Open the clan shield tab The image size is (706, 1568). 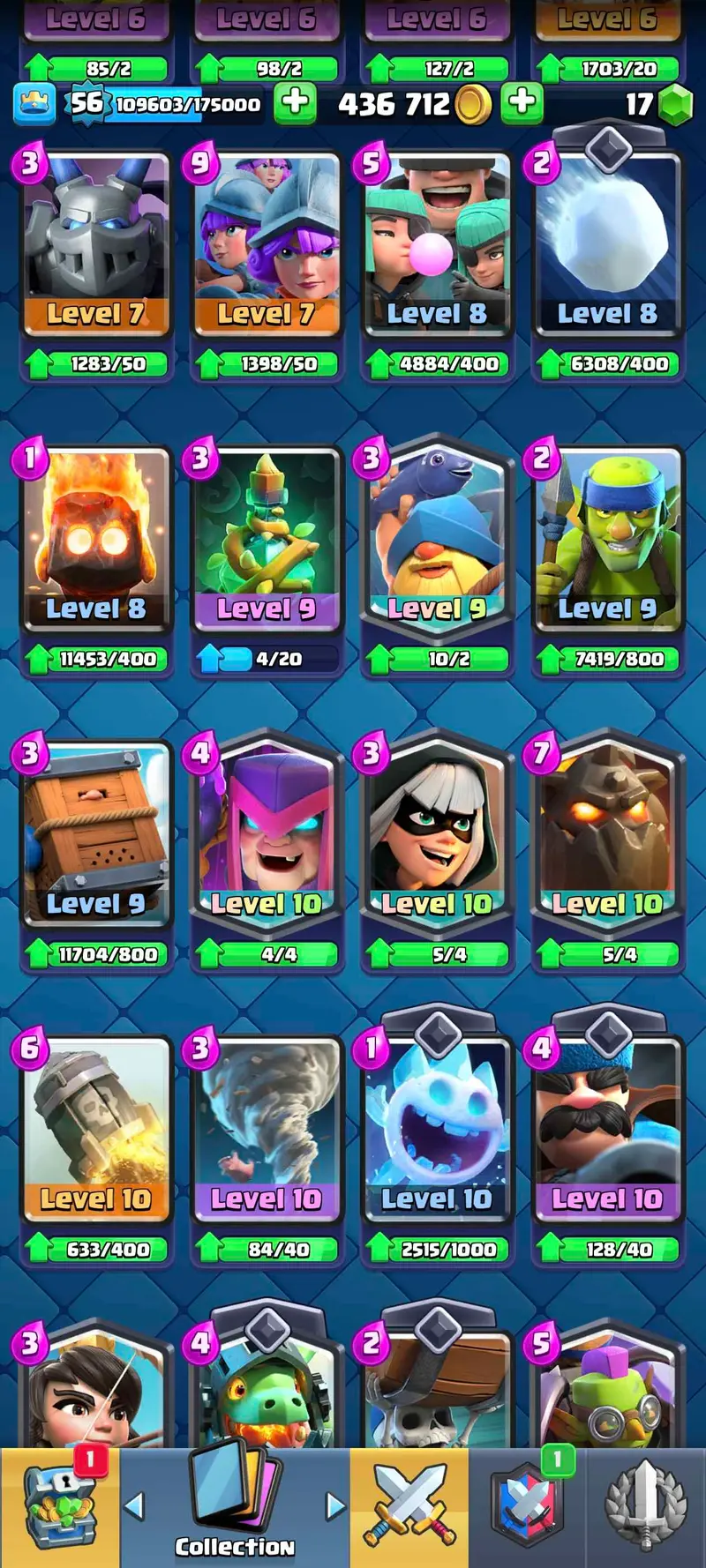click(528, 1506)
